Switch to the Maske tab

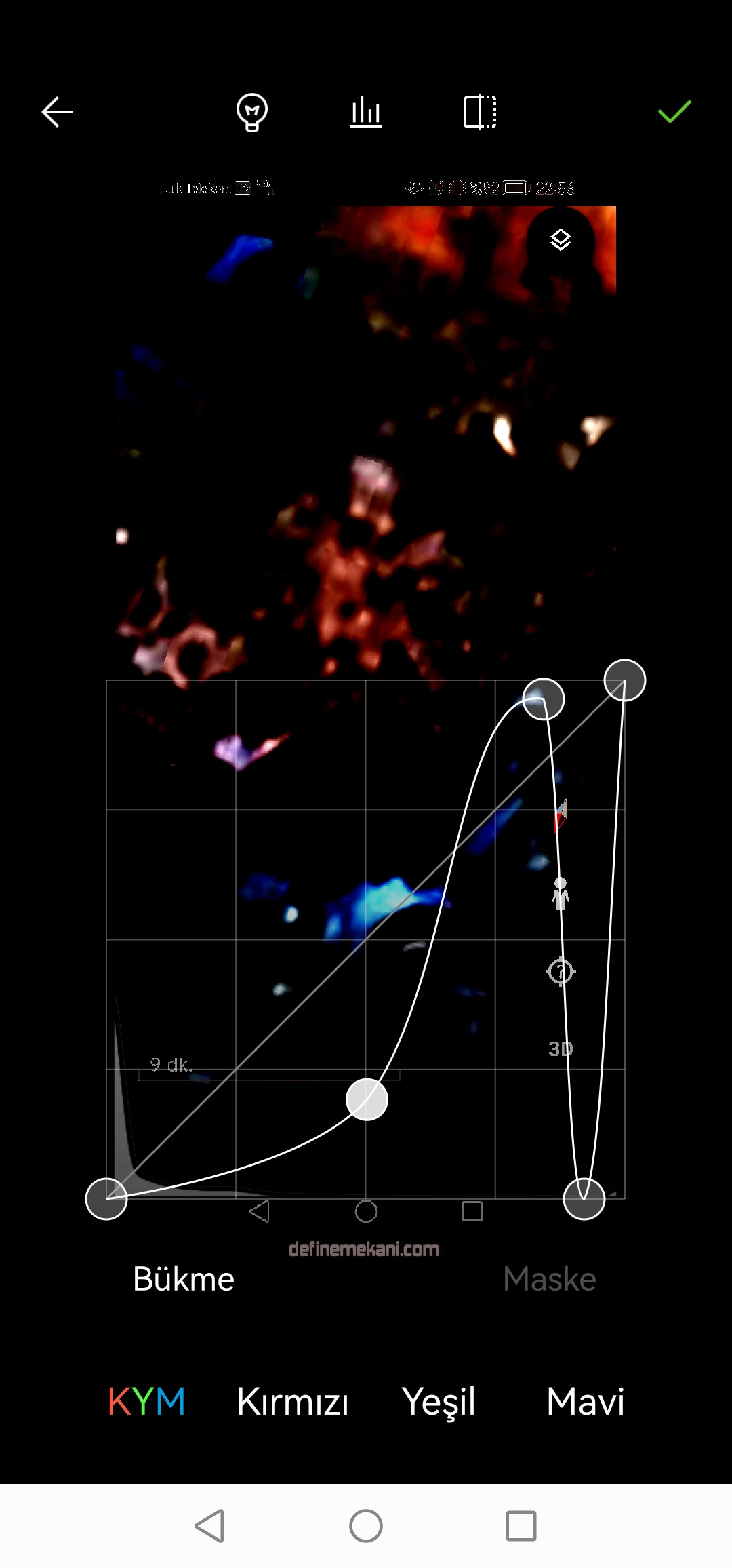click(549, 1279)
